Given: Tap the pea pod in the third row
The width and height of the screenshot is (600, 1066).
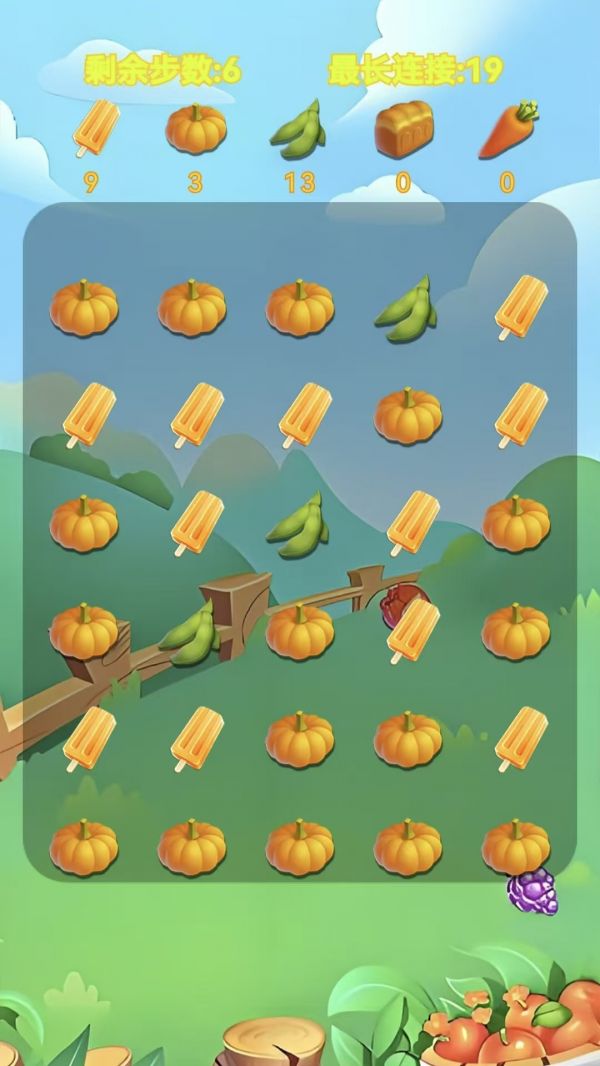Looking at the screenshot, I should pyautogui.click(x=298, y=524).
